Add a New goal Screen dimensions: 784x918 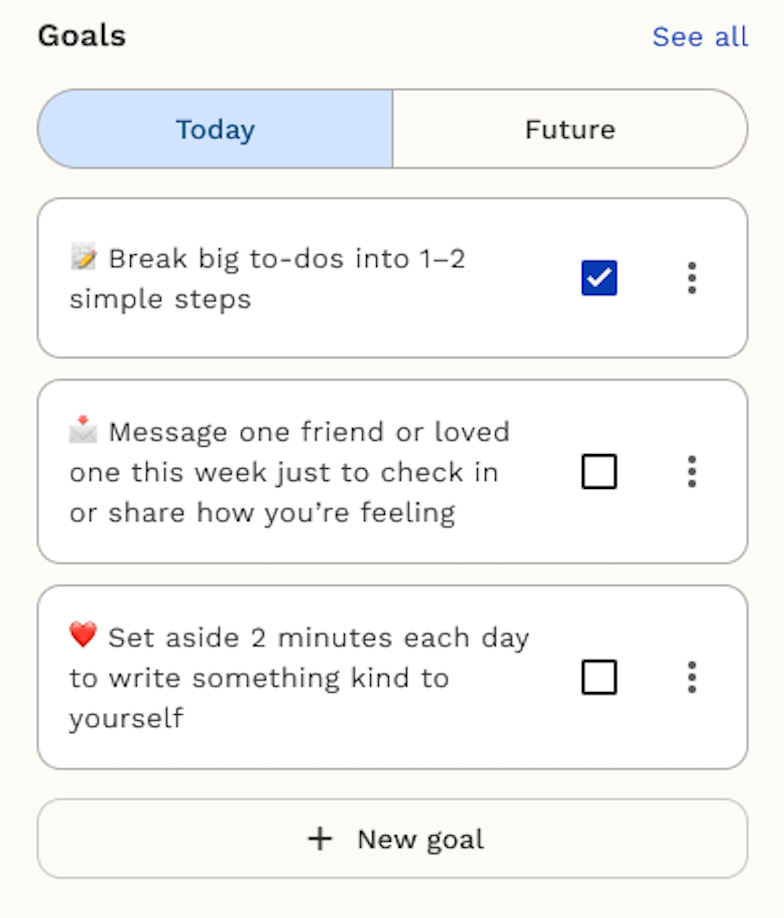392,839
